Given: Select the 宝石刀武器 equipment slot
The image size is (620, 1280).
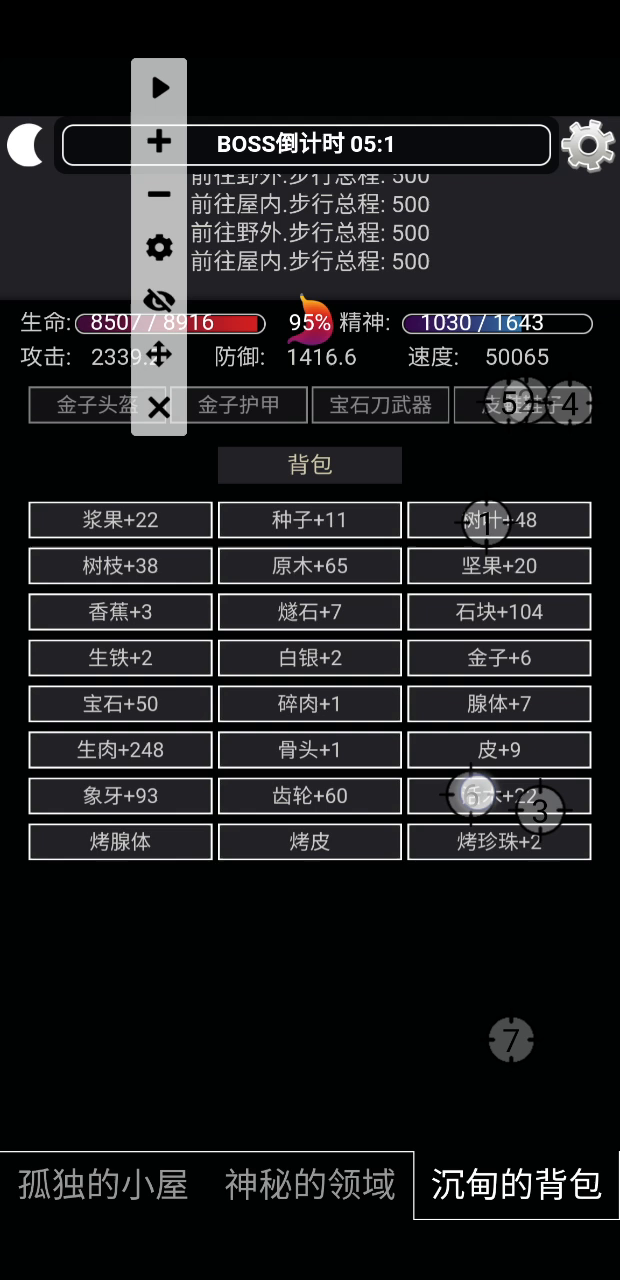Looking at the screenshot, I should [x=380, y=405].
